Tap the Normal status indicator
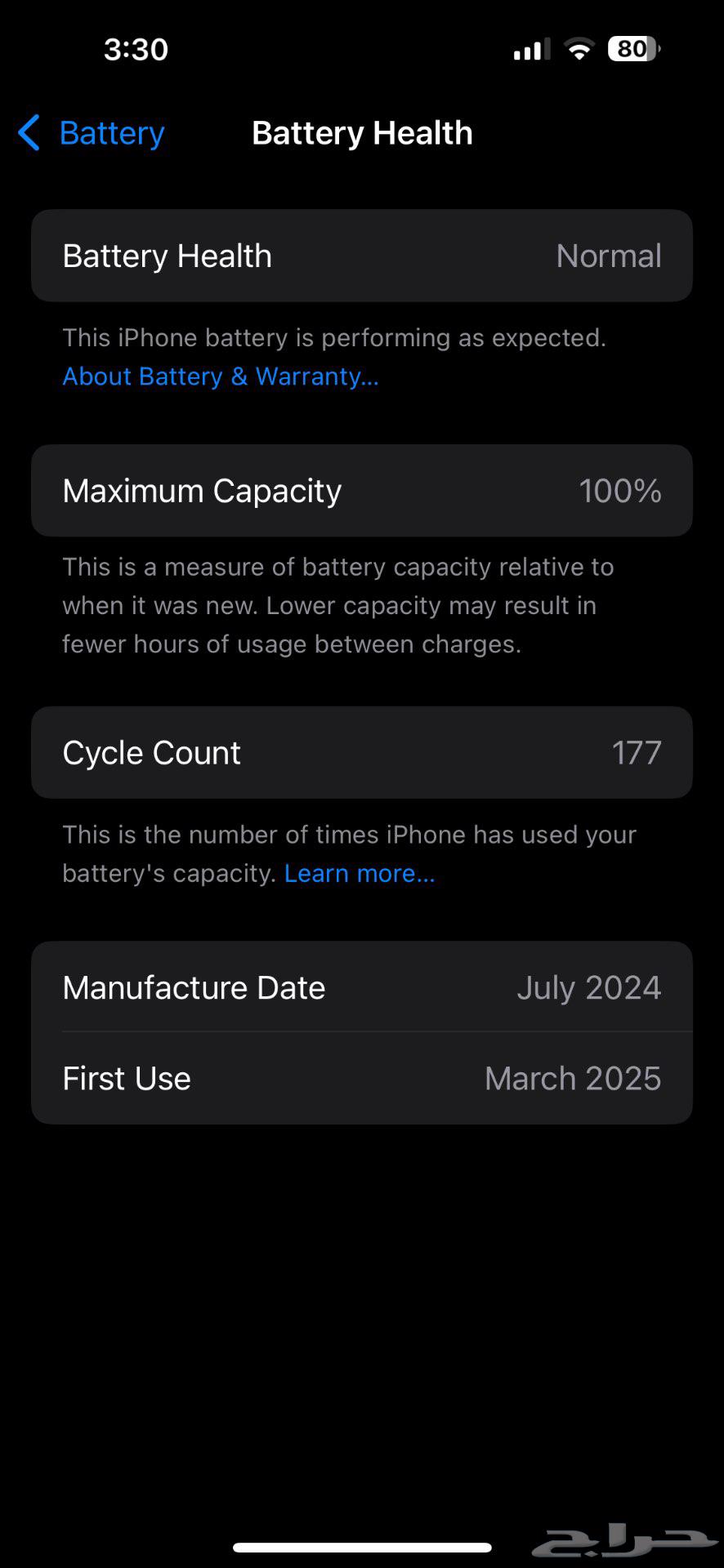The width and height of the screenshot is (724, 1568). pos(608,256)
